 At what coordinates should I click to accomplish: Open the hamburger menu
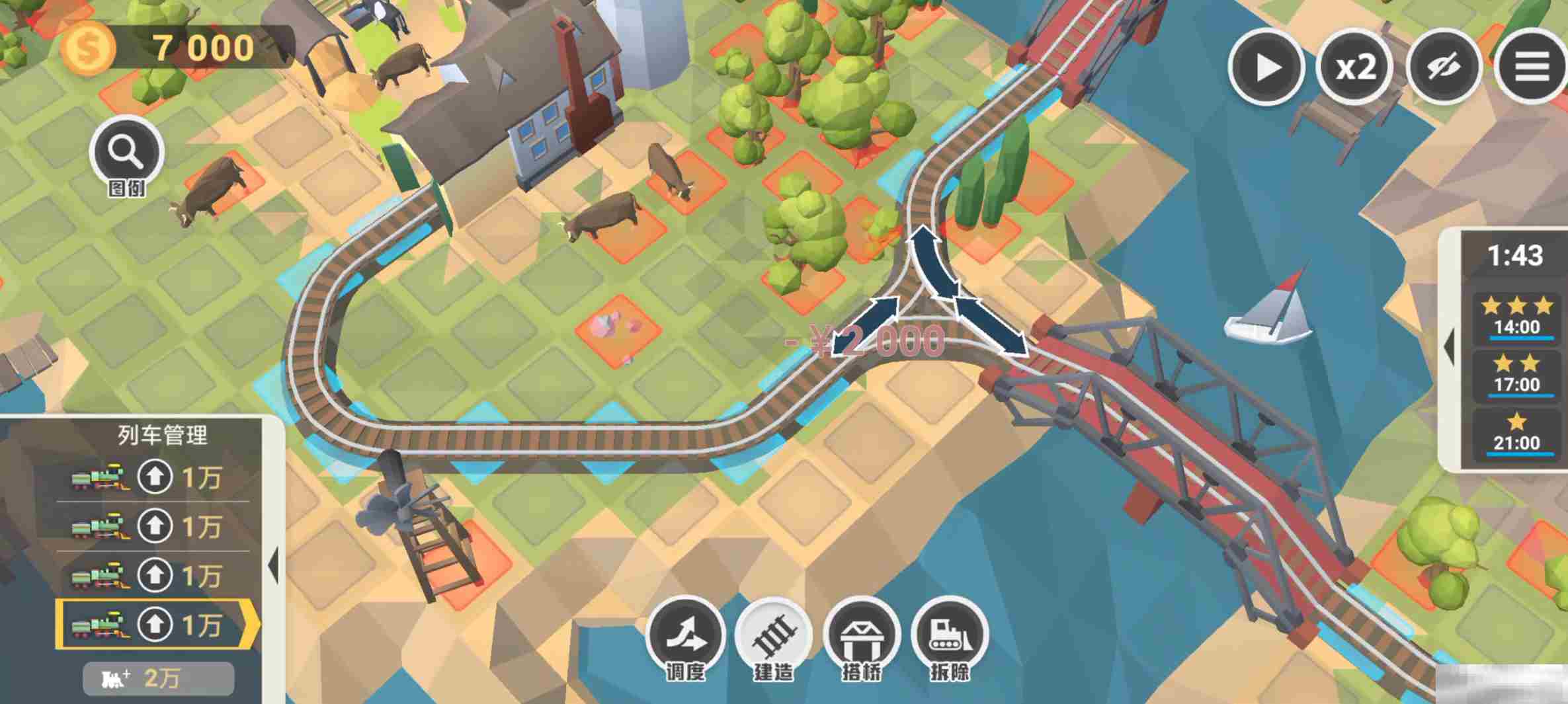coord(1531,67)
